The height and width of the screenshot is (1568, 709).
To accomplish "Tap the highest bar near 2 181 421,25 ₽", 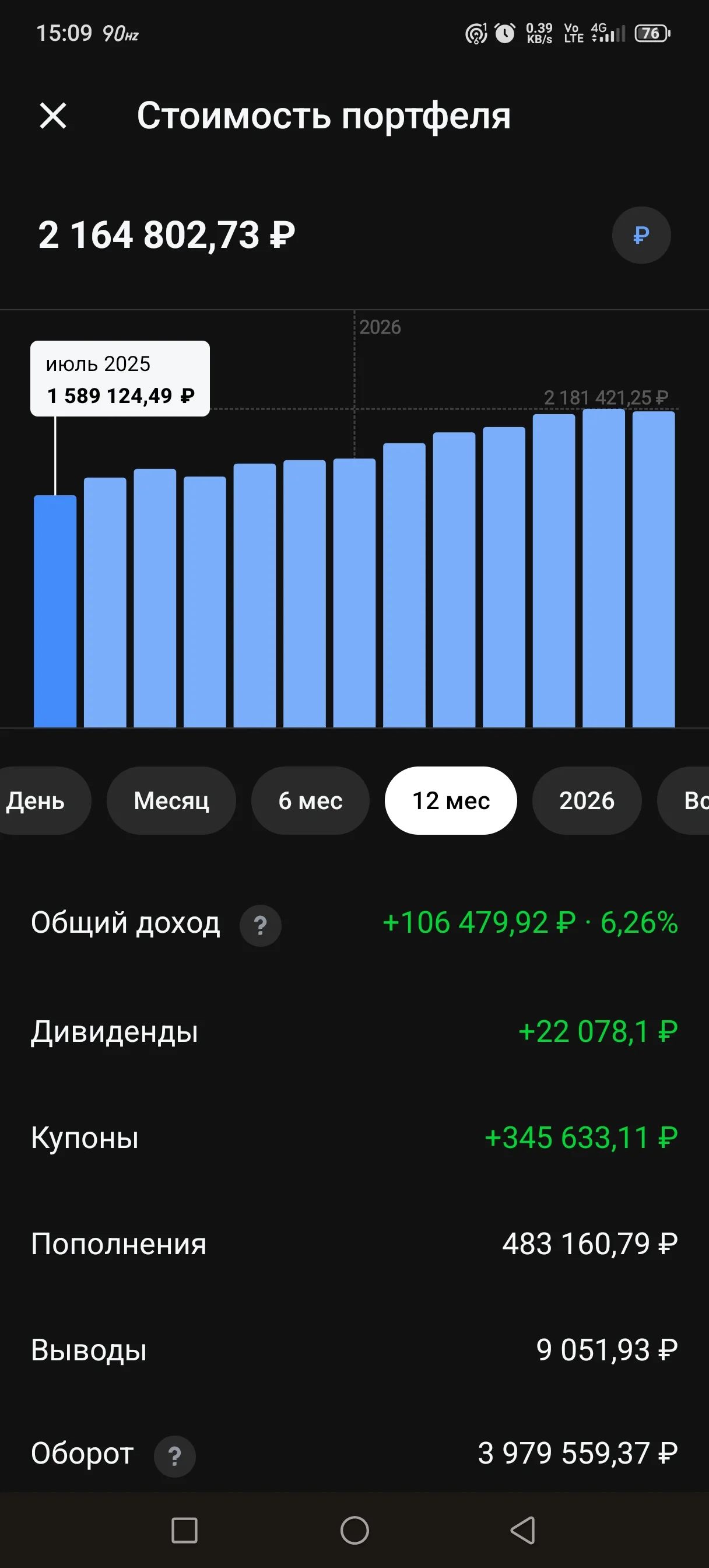I will (x=603, y=569).
